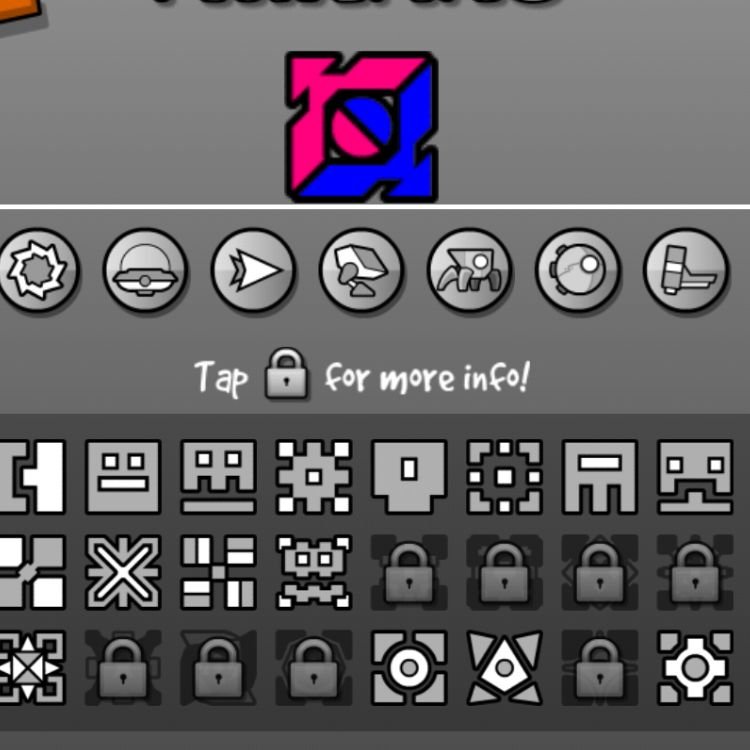750x750 pixels.
Task: Choose the triangle spikes cube icon
Action: pyautogui.click(x=504, y=667)
